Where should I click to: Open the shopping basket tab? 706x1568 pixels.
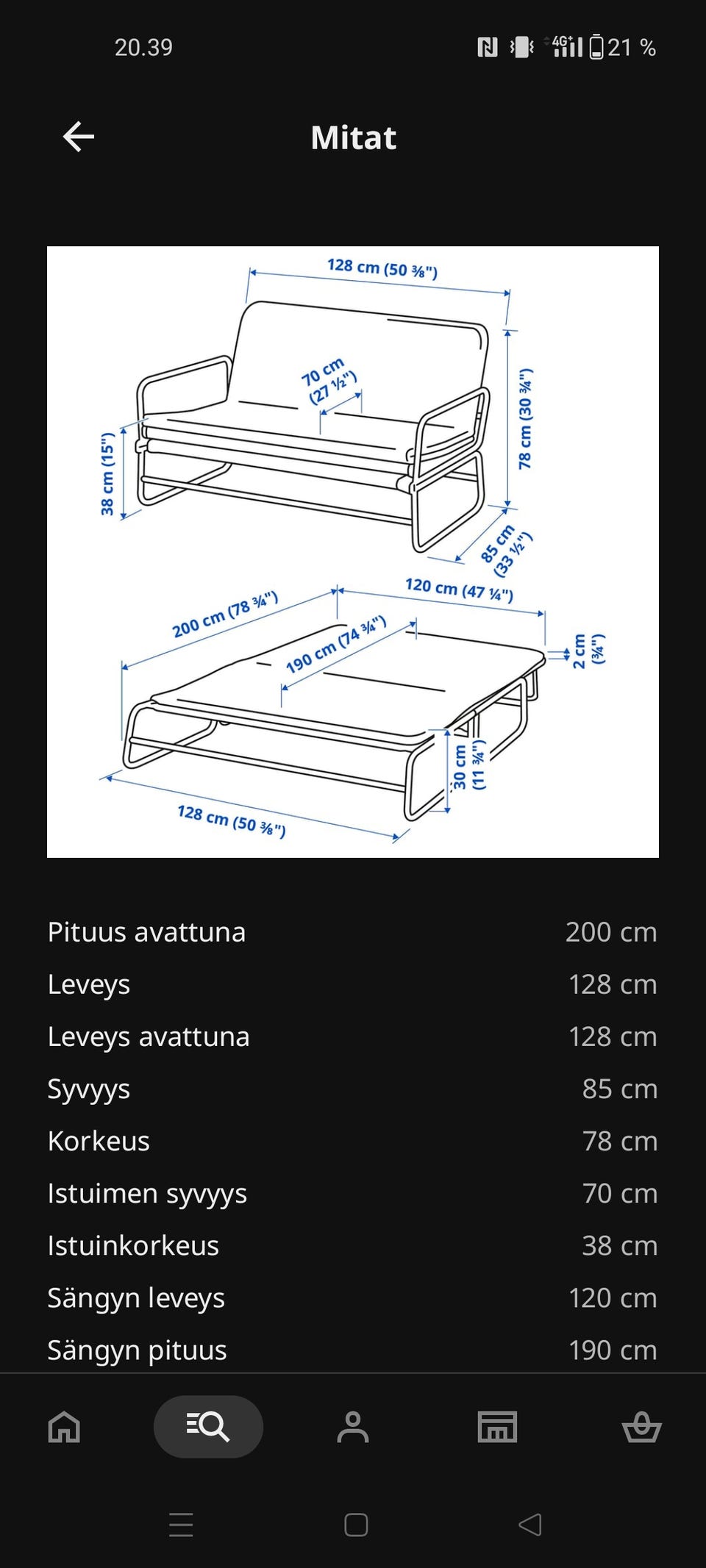tap(642, 1427)
